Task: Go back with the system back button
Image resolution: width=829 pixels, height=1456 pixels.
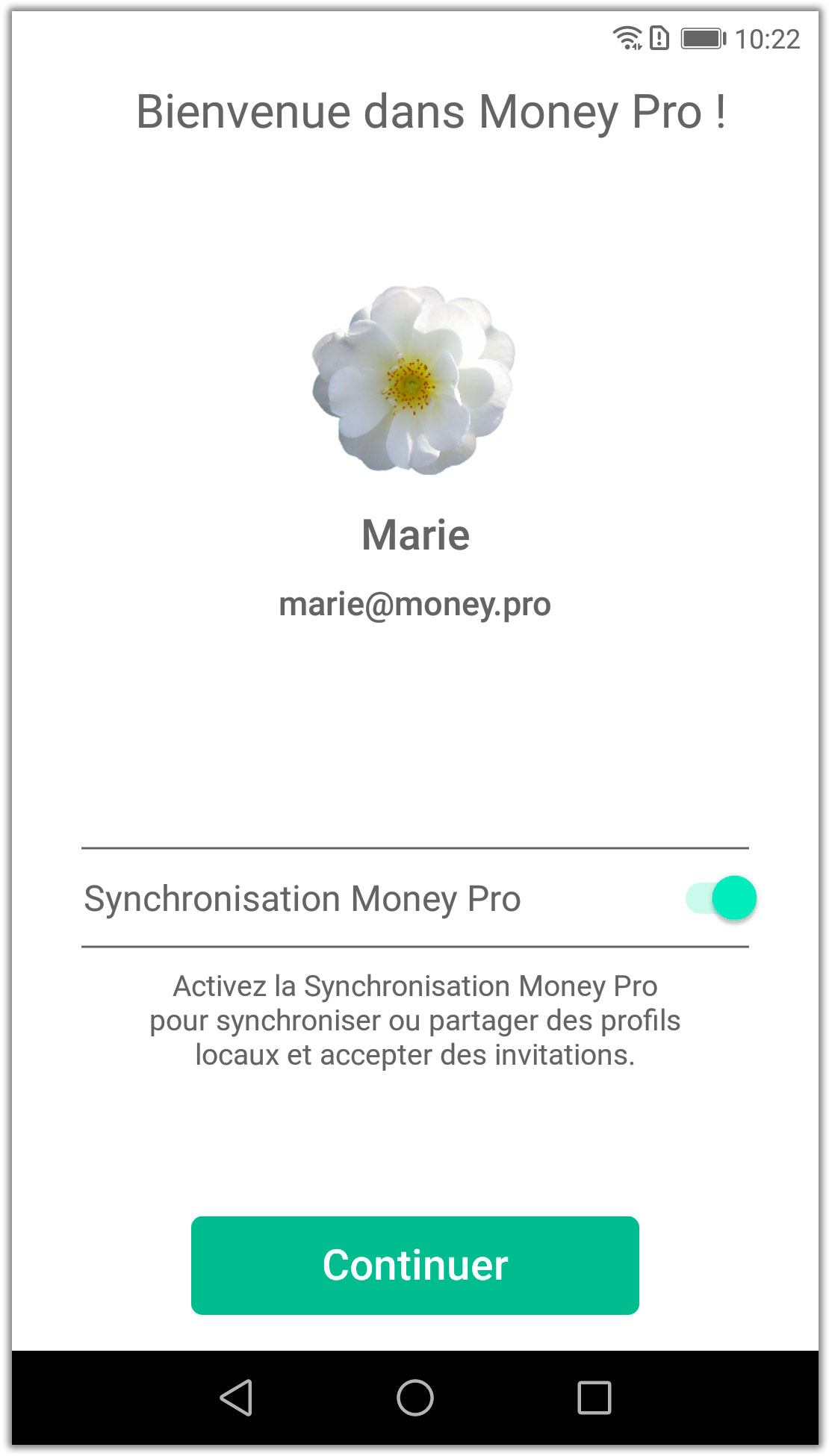Action: tap(237, 1397)
